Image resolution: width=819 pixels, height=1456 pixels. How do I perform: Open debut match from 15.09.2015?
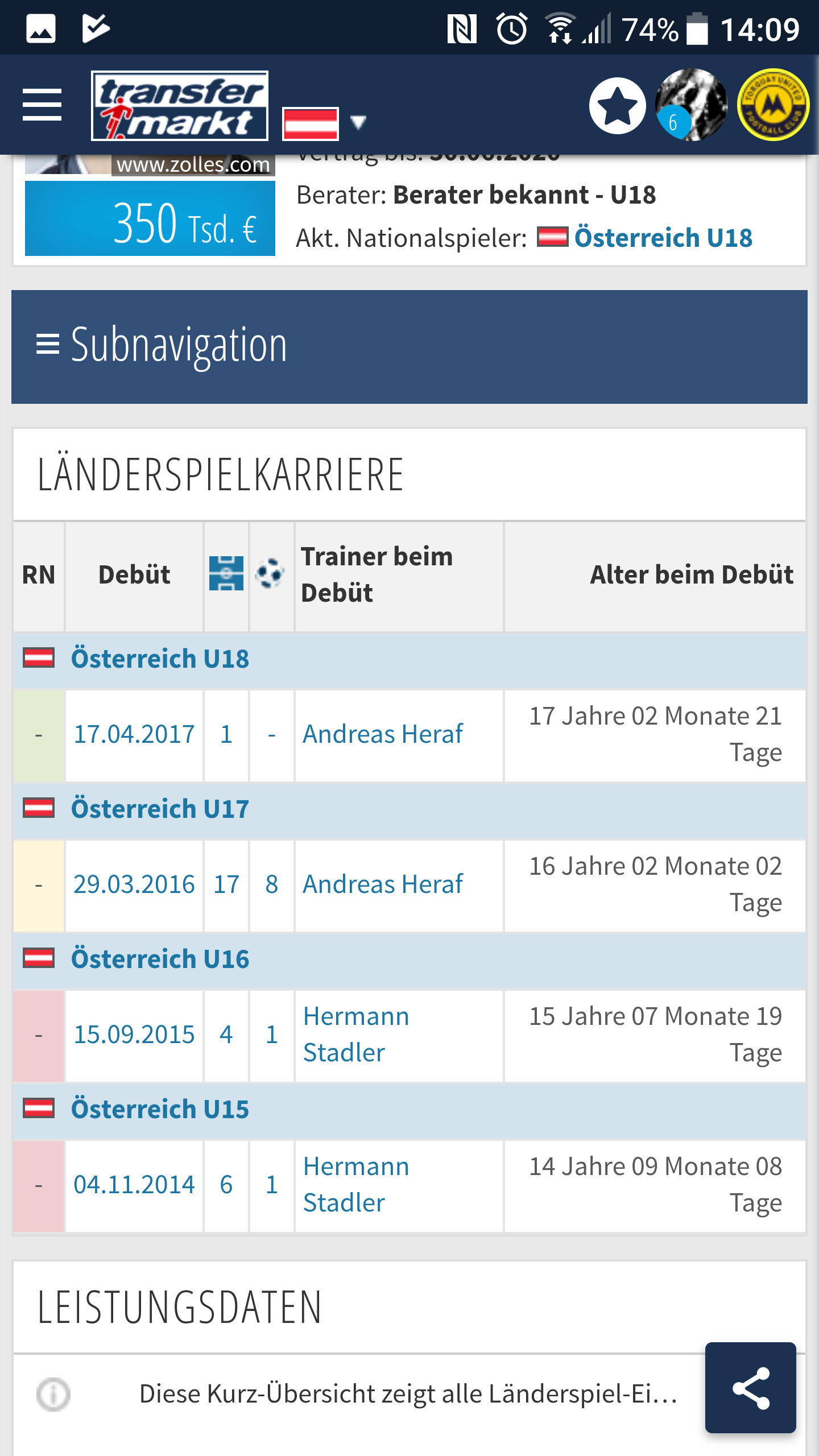(x=134, y=1035)
